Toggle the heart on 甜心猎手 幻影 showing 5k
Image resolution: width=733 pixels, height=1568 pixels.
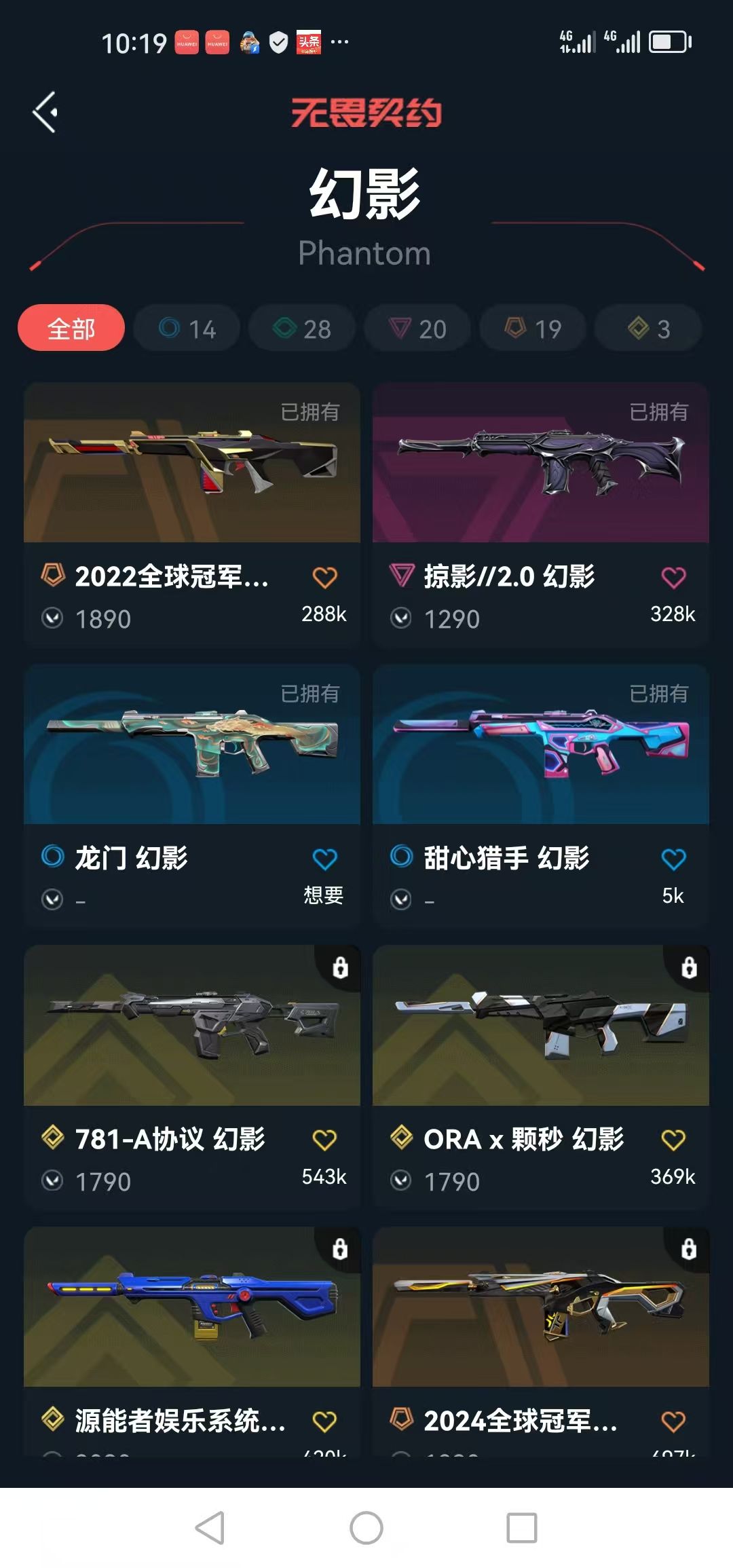[673, 858]
